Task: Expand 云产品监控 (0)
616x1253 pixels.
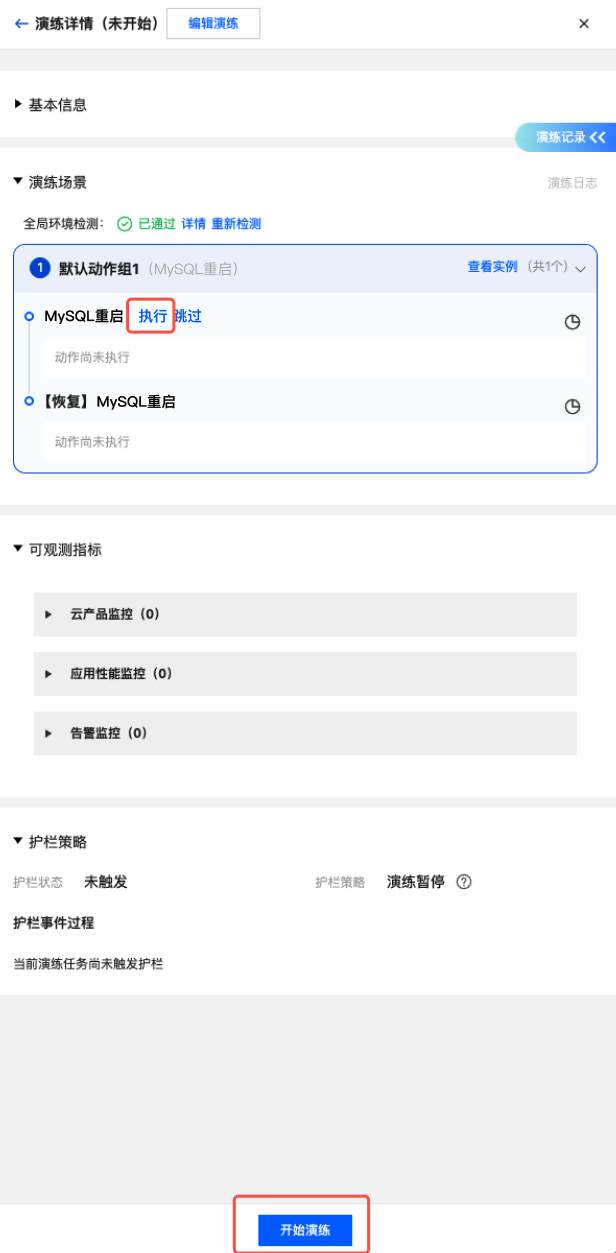Action: click(48, 615)
